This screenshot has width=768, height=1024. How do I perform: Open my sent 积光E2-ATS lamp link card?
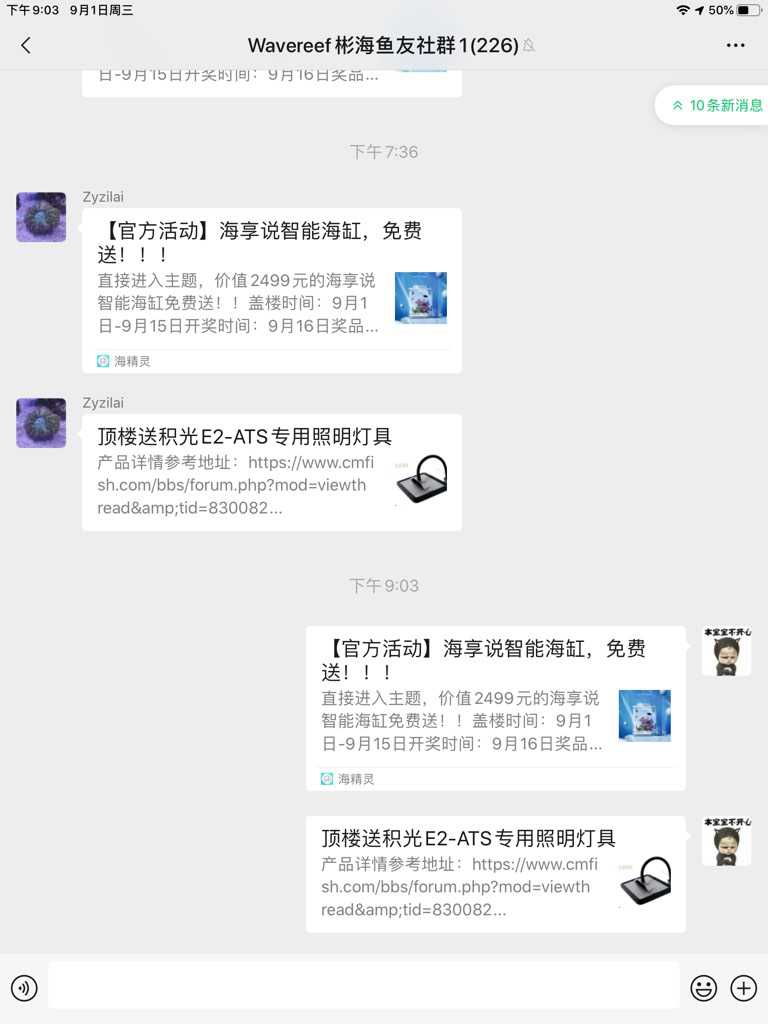click(495, 874)
